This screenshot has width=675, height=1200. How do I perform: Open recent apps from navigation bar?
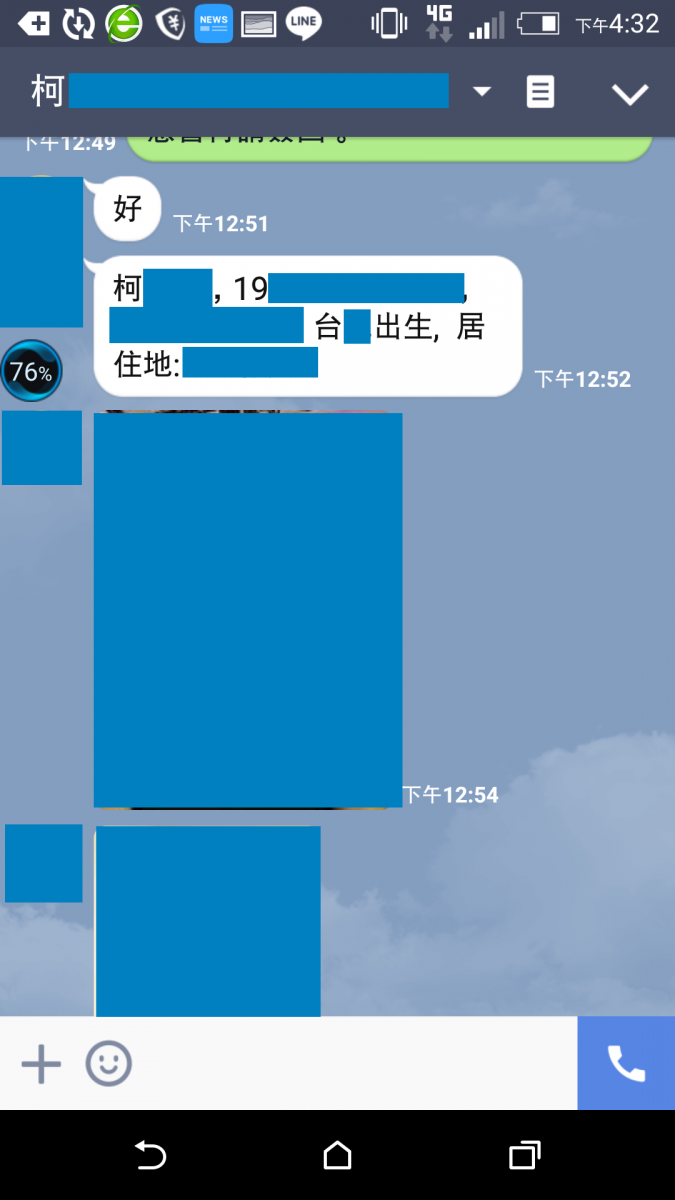(525, 1156)
